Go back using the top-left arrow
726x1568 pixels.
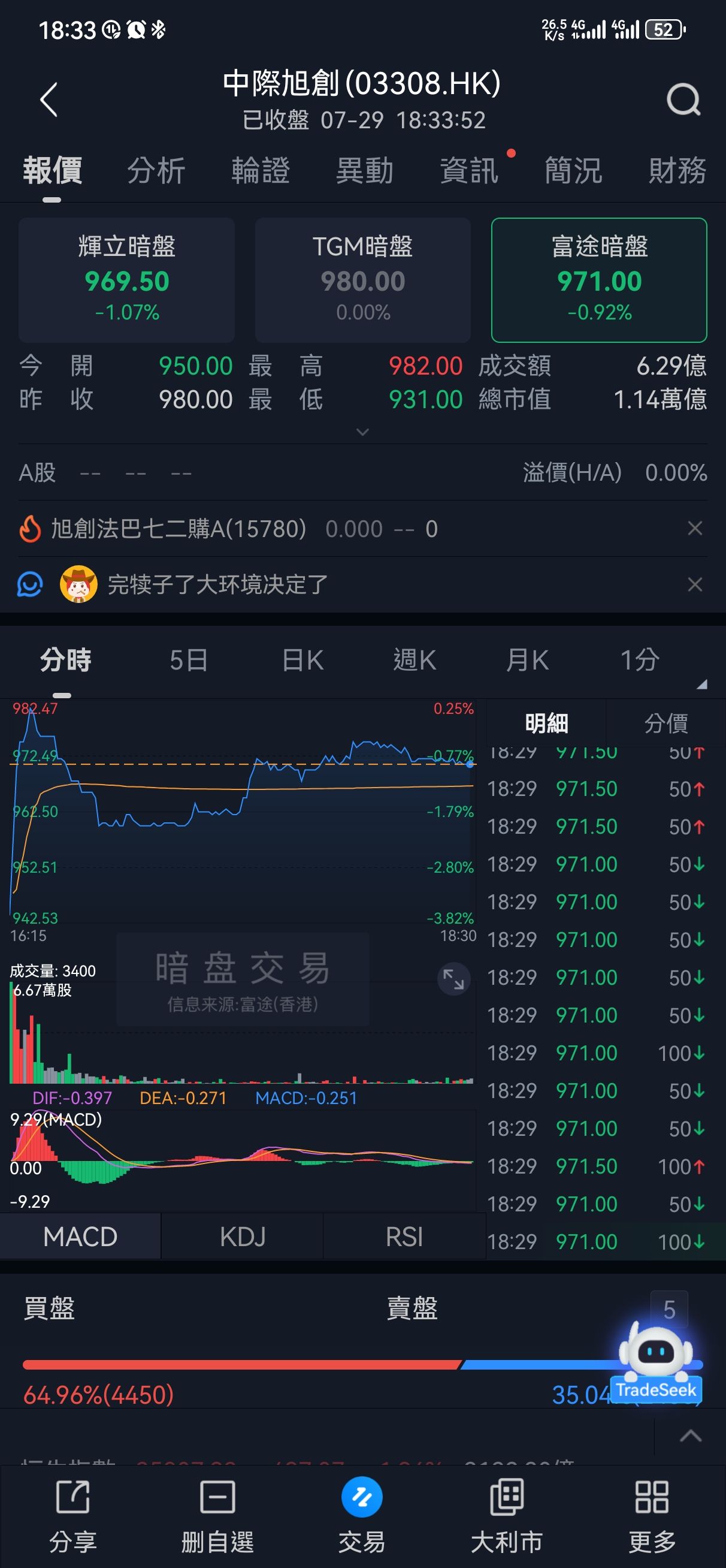(49, 99)
